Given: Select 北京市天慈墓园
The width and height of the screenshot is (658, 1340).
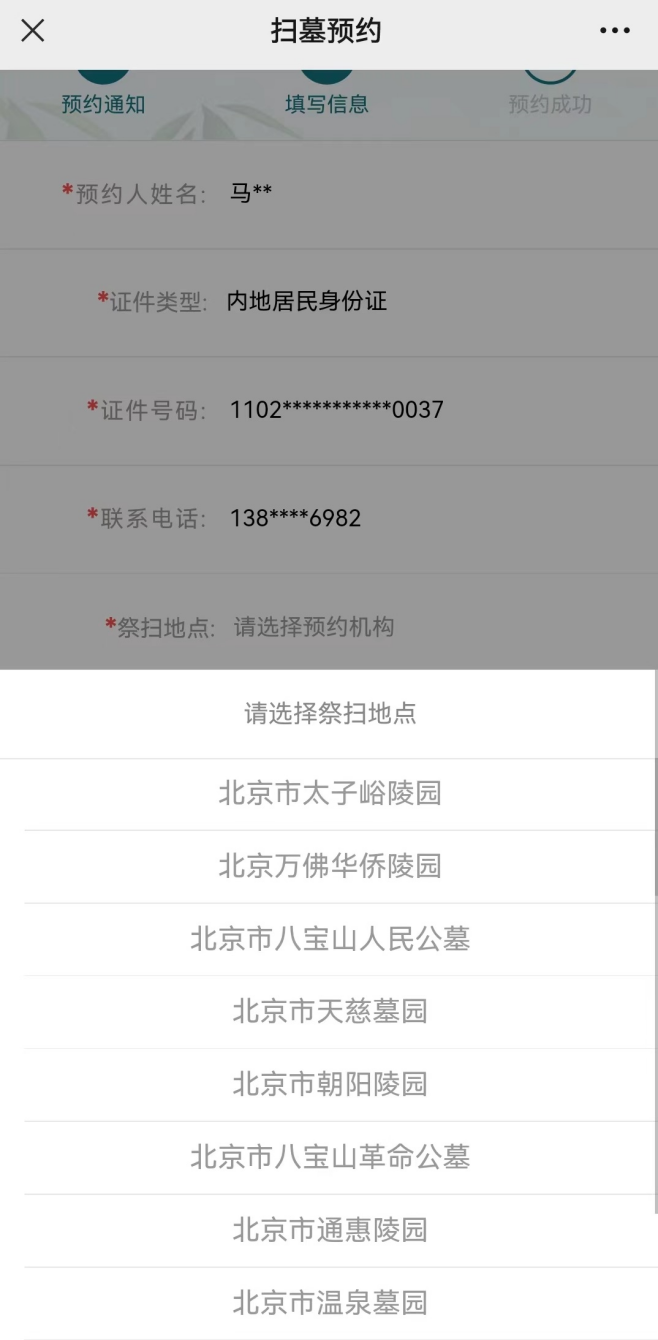Looking at the screenshot, I should [330, 1012].
